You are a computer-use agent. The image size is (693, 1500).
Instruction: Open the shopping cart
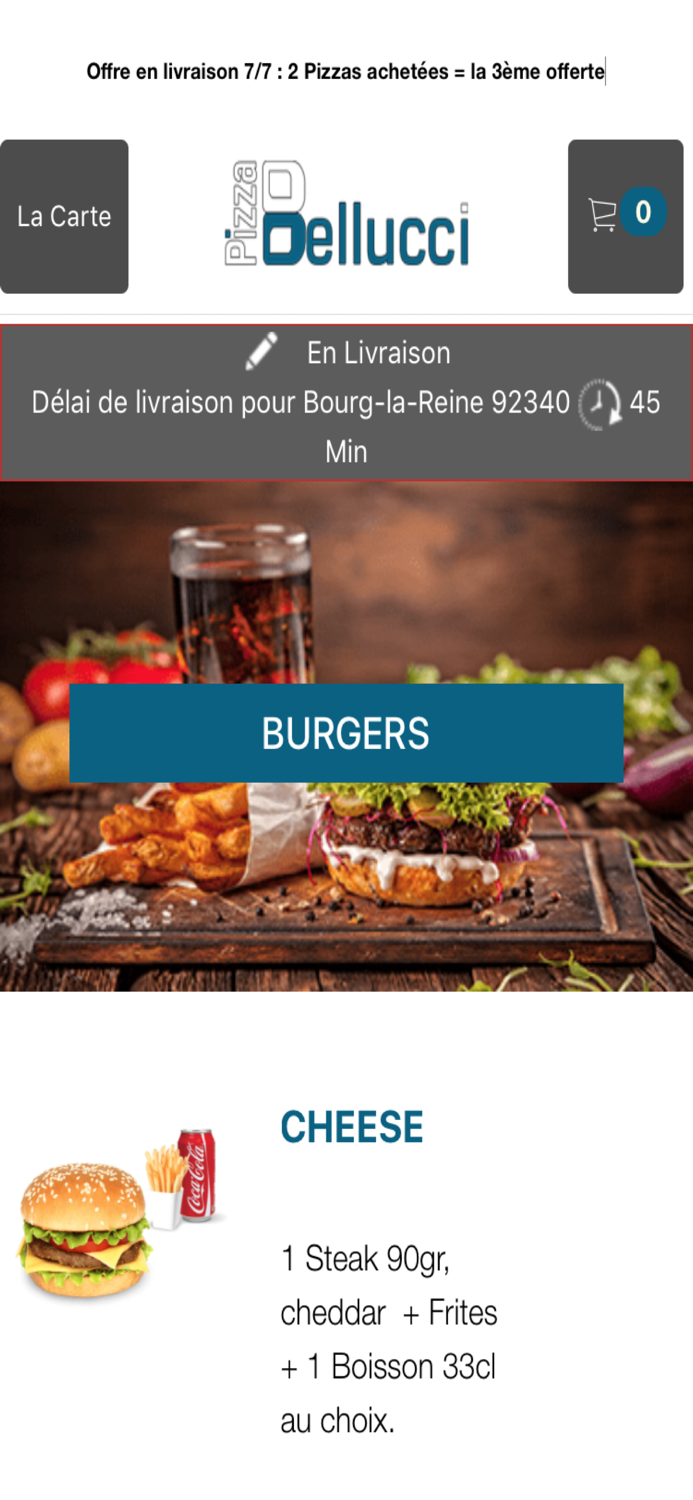[626, 216]
